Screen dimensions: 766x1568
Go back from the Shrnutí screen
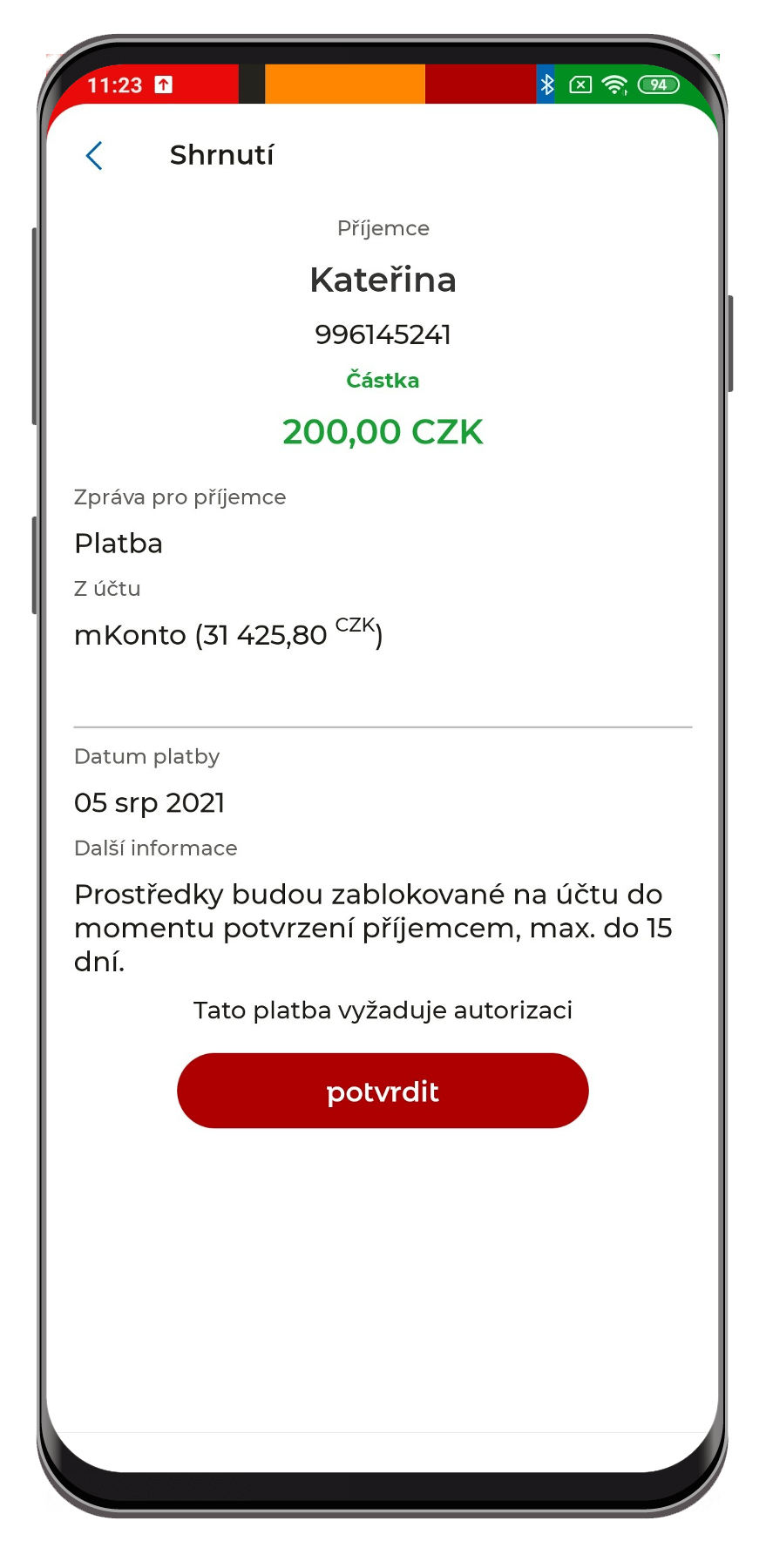94,156
